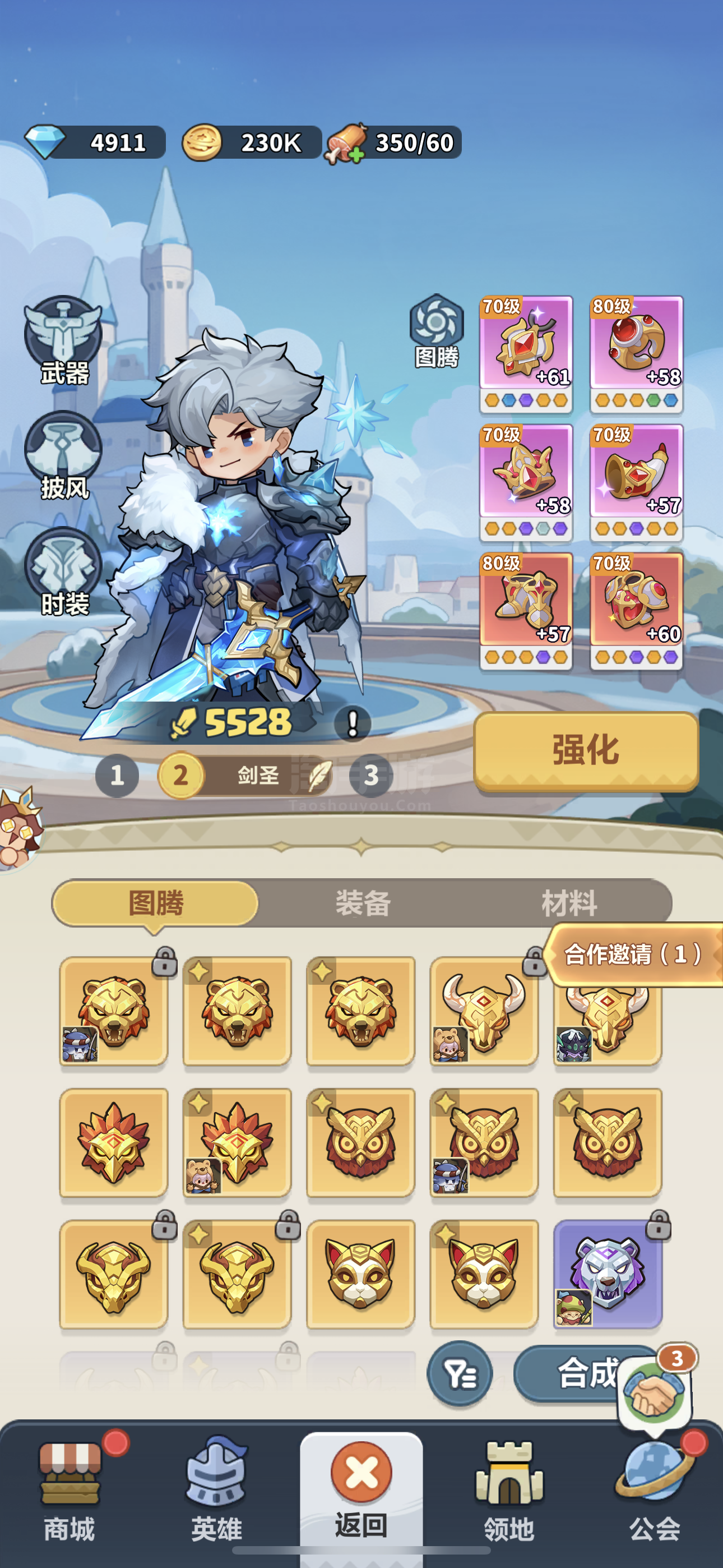Open the 商城 shop

click(69, 1491)
